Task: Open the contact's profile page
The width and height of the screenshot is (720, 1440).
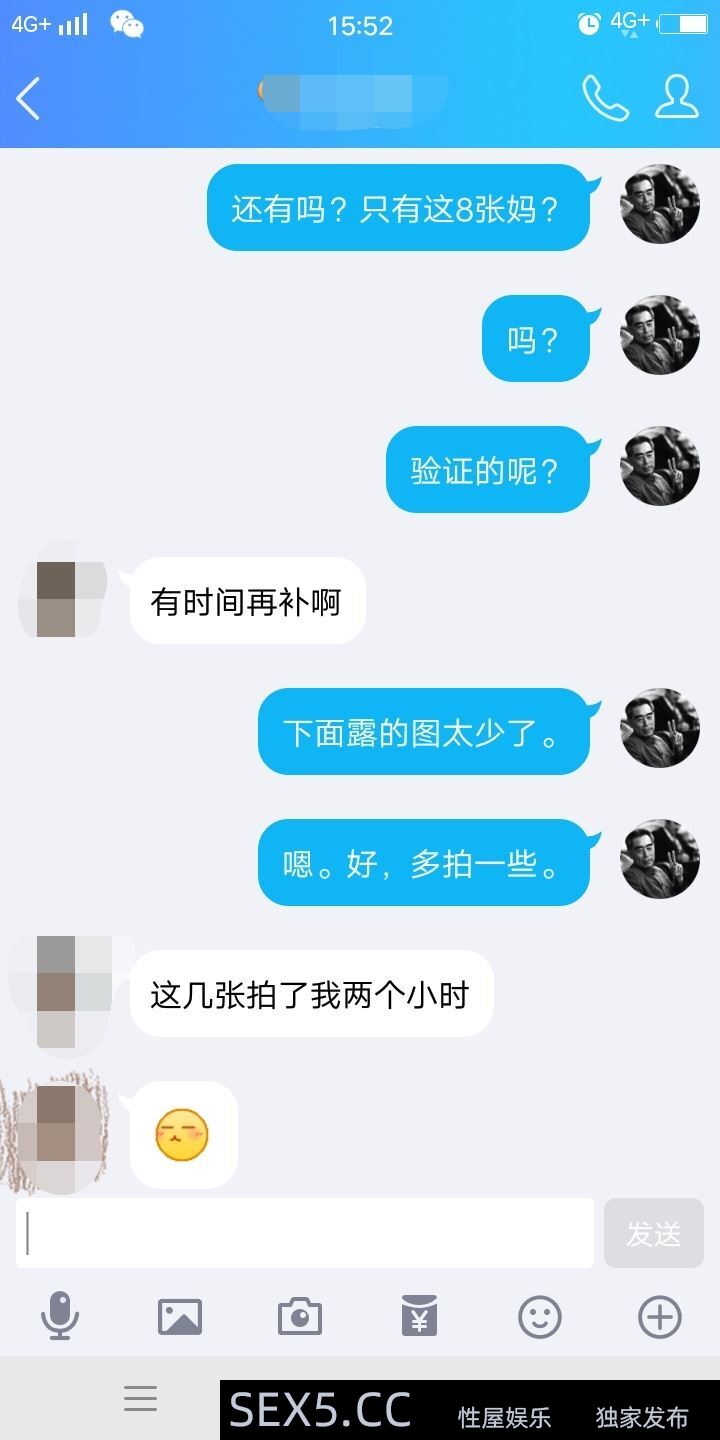Action: (x=676, y=98)
